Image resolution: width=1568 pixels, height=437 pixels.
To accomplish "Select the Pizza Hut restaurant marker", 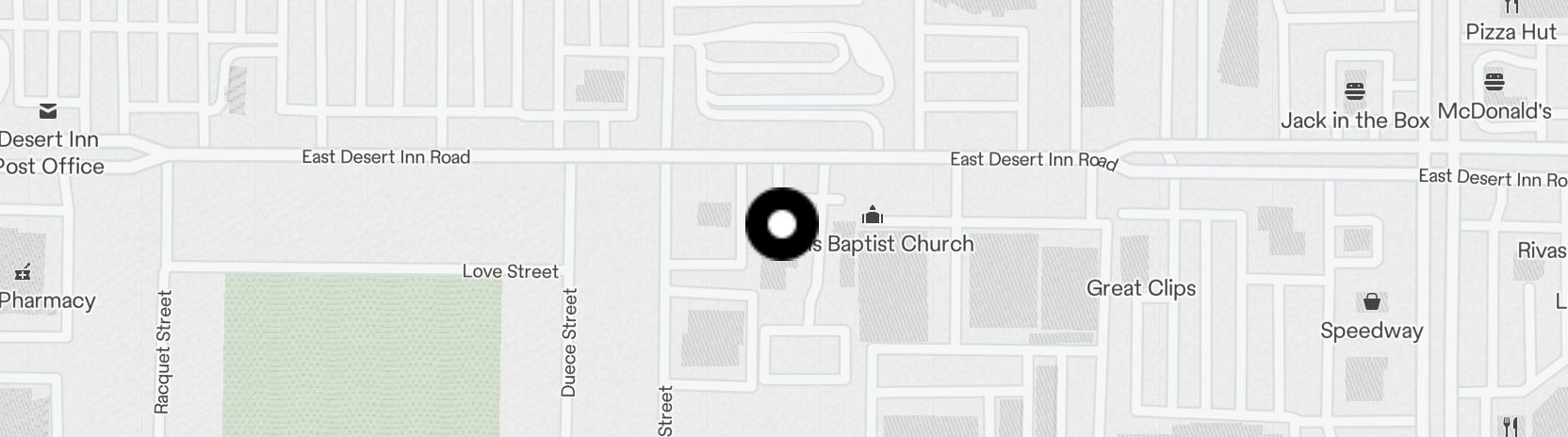I will [1511, 8].
